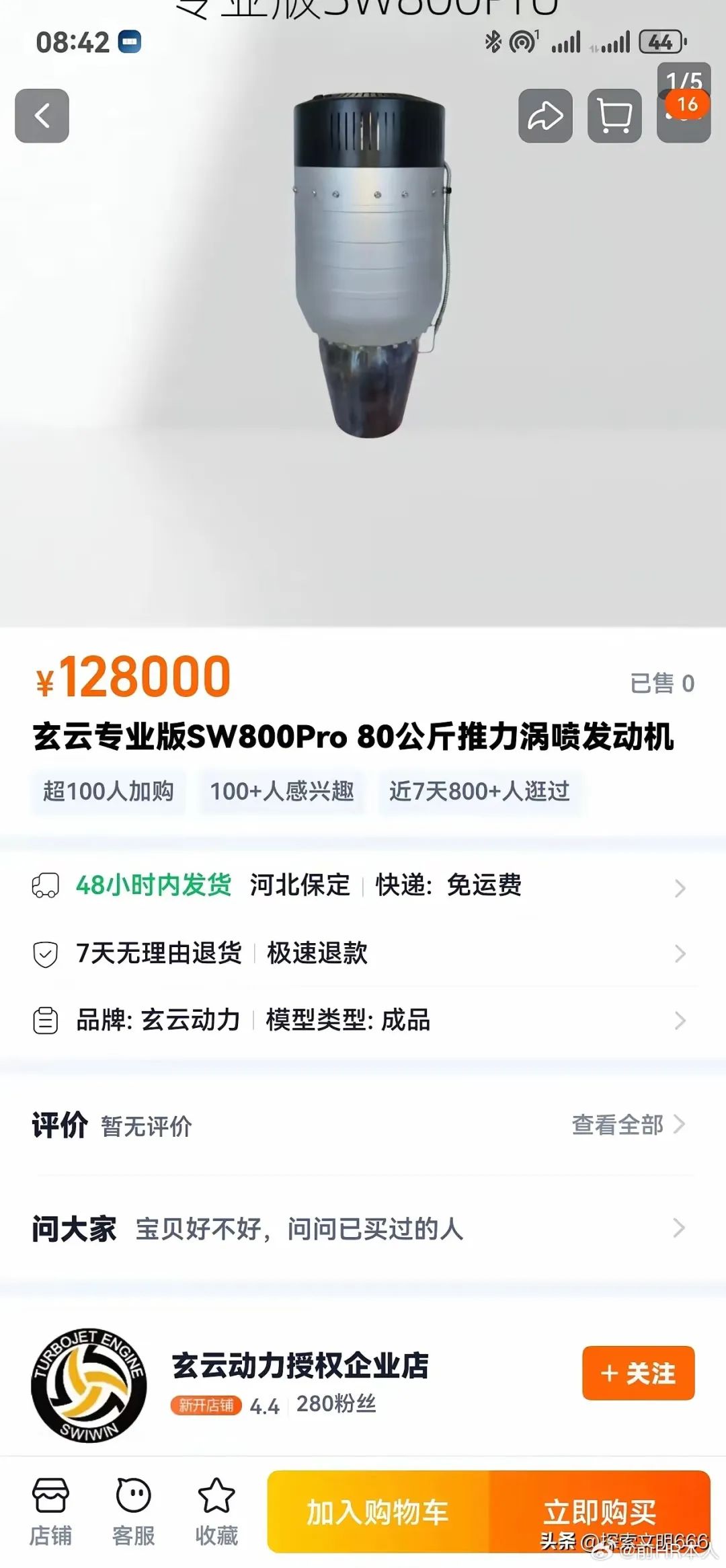This screenshot has height=1568, width=726.
Task: Open the shipping details row 48小时内发货
Action: (x=363, y=886)
